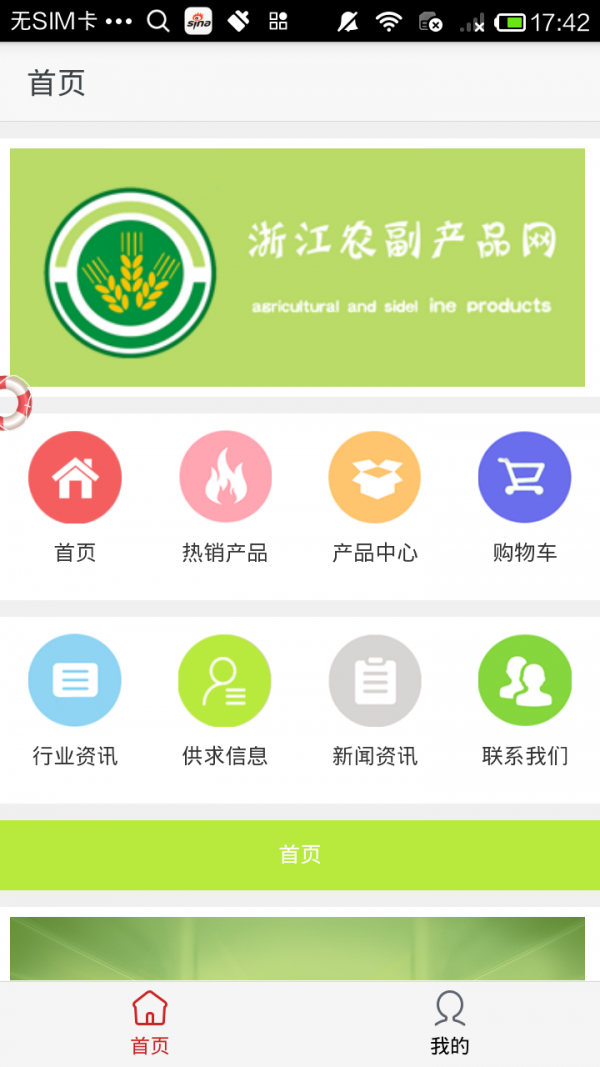Tap the red 首页 home grid icon
This screenshot has height=1067, width=600.
click(75, 478)
